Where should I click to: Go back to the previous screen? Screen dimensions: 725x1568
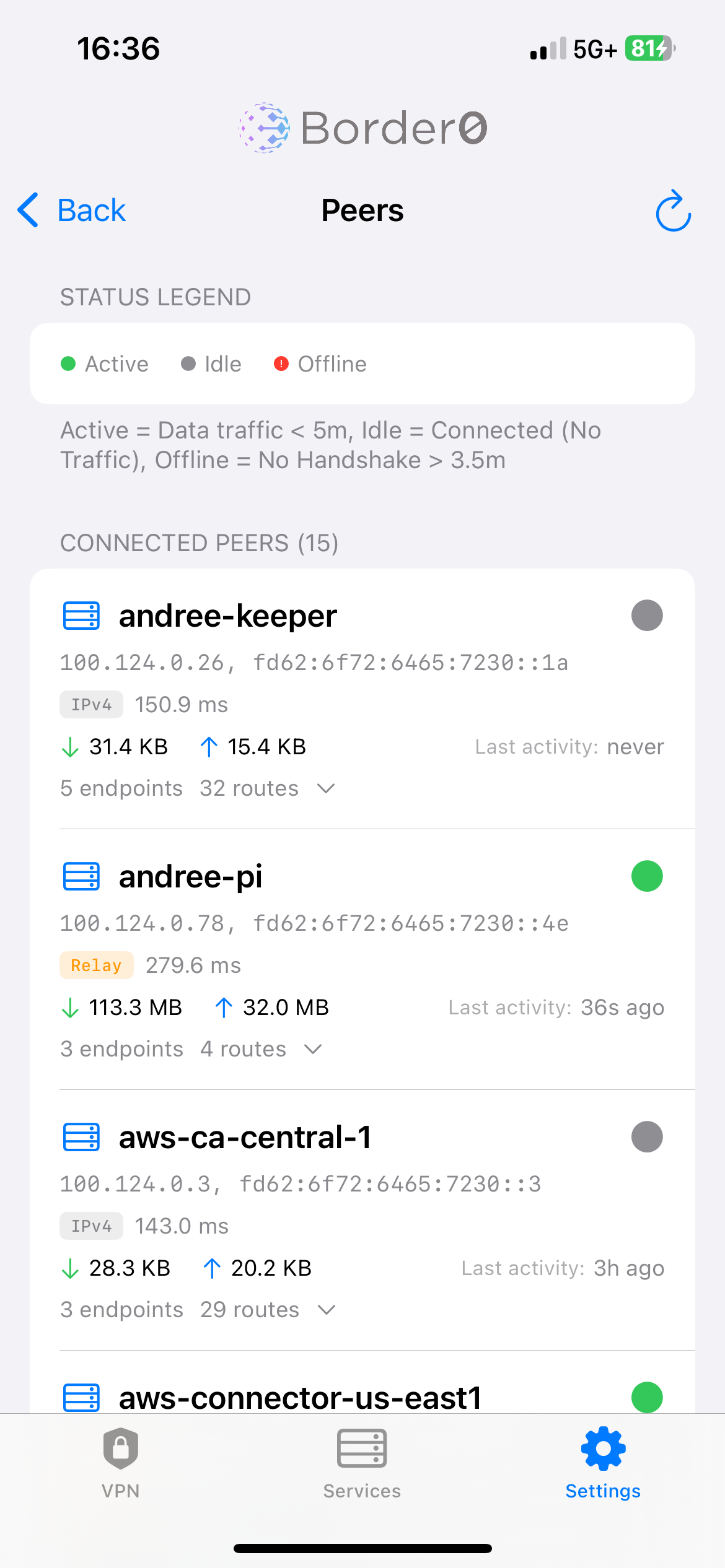click(71, 211)
